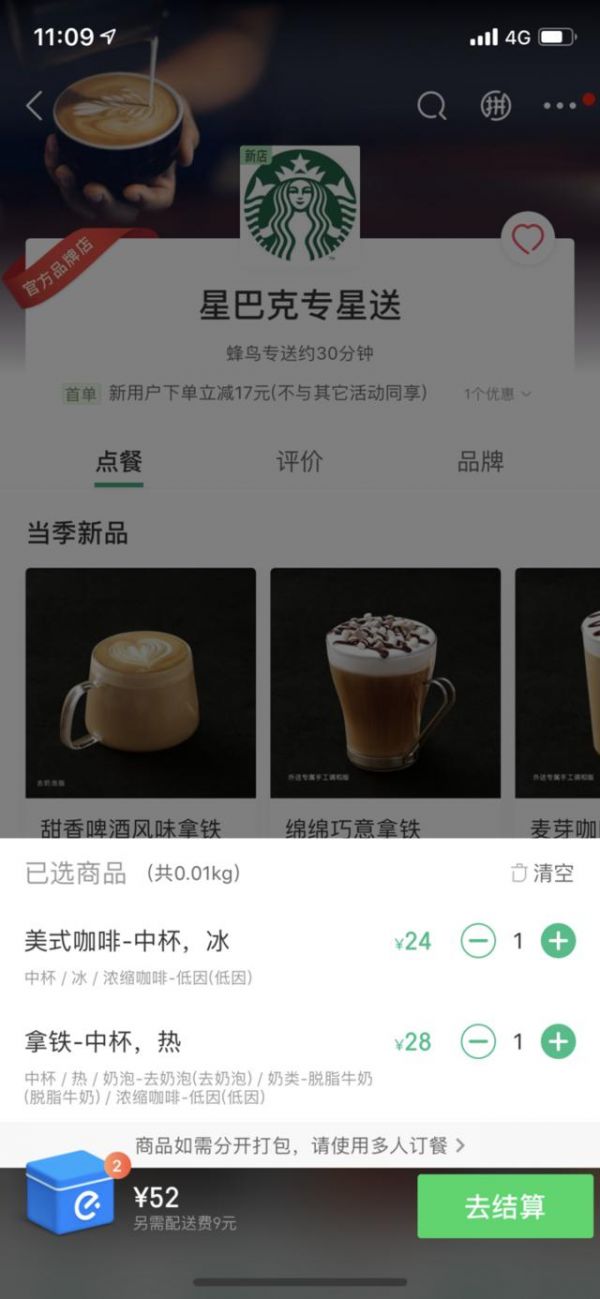Viewport: 600px width, 1299px height.
Task: Decrease 美式咖啡 quantity with minus
Action: 478,941
